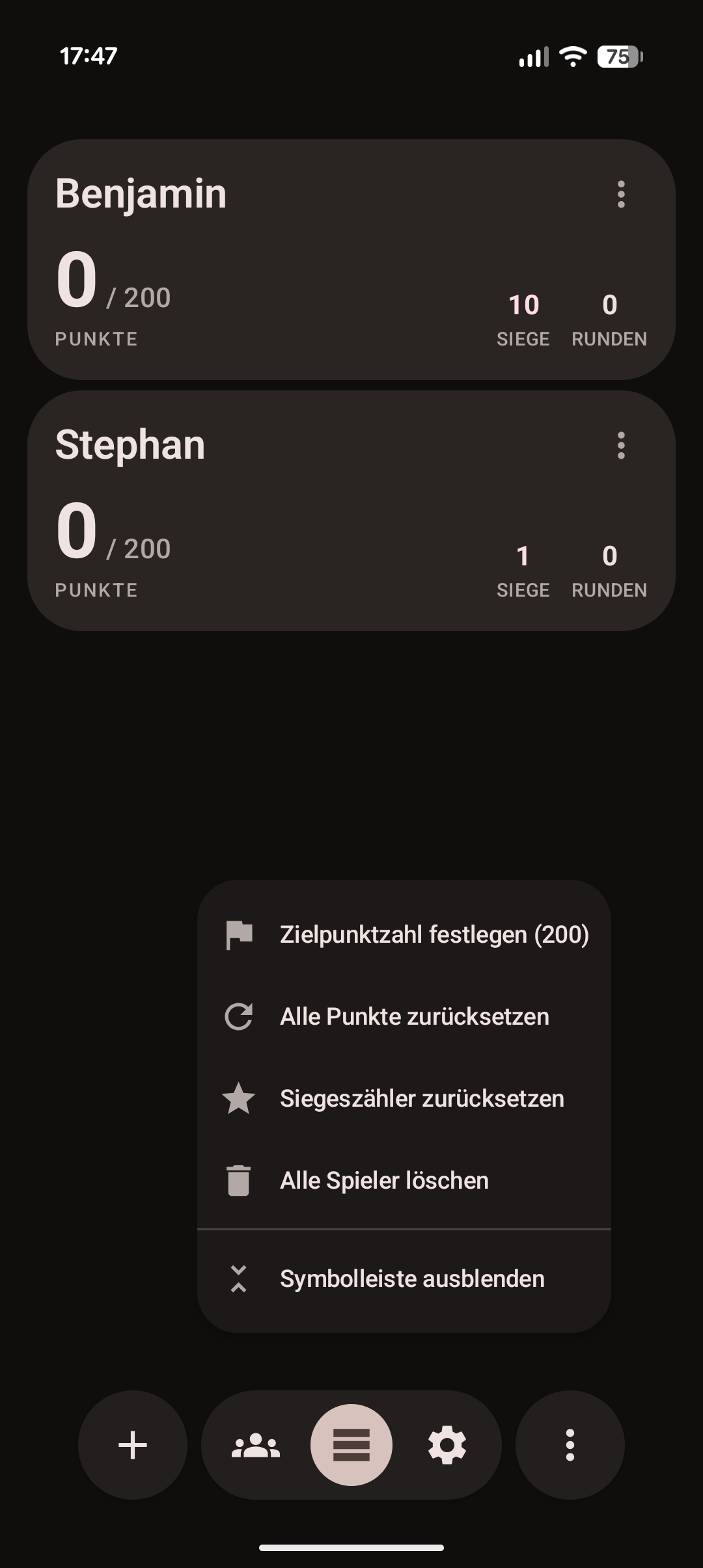Hide toolbar via Symbolleiste ausblenden
This screenshot has height=1568, width=703.
(404, 1279)
